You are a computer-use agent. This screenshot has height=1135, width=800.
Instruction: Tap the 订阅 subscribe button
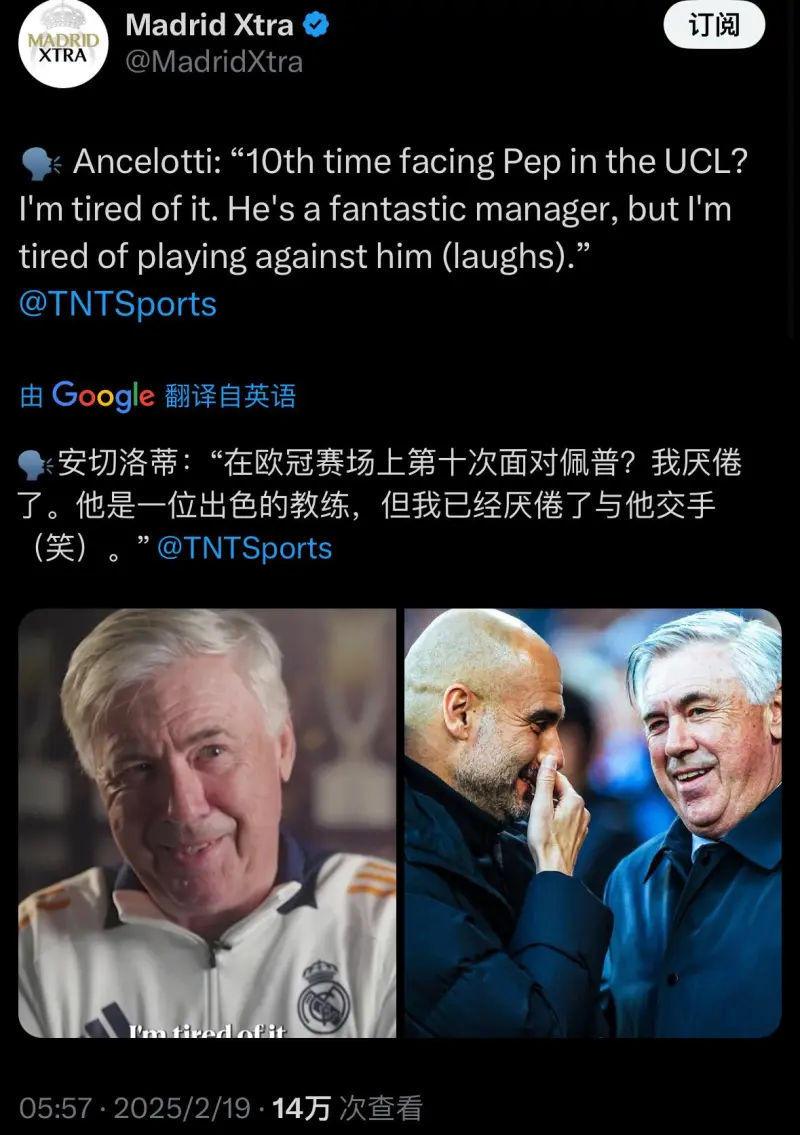(x=714, y=25)
